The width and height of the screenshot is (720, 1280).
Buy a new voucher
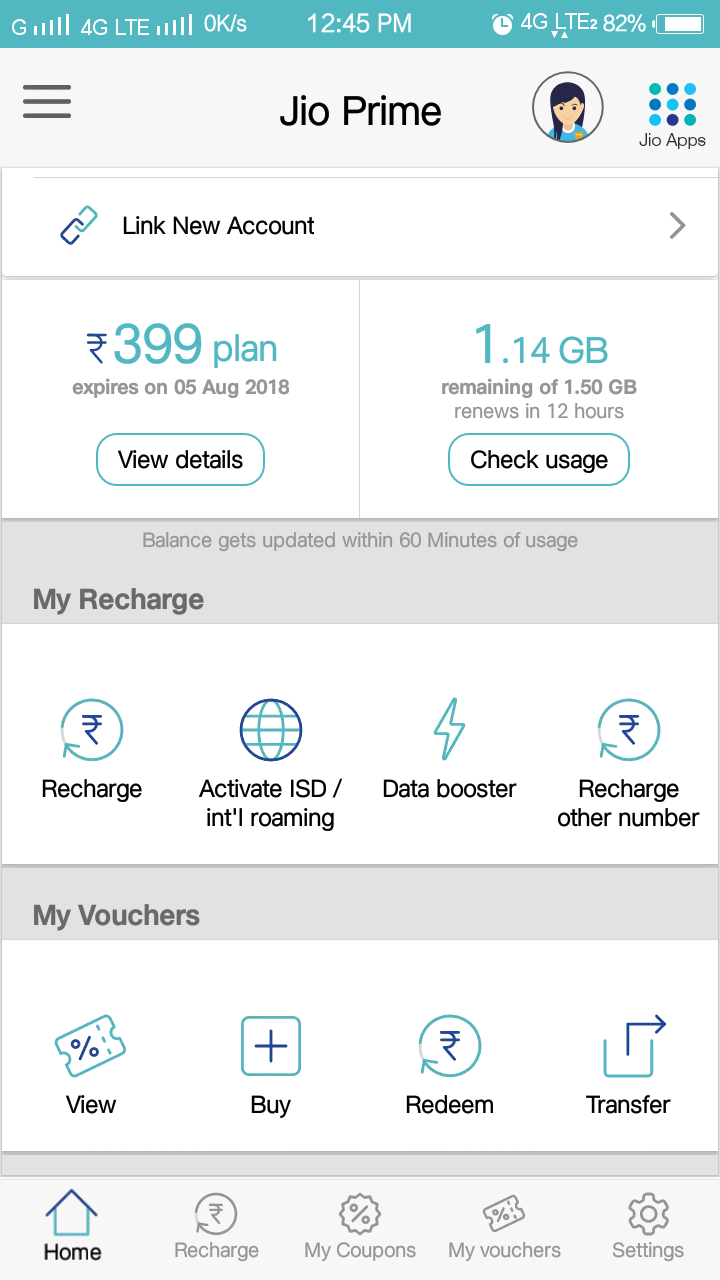pos(270,1064)
